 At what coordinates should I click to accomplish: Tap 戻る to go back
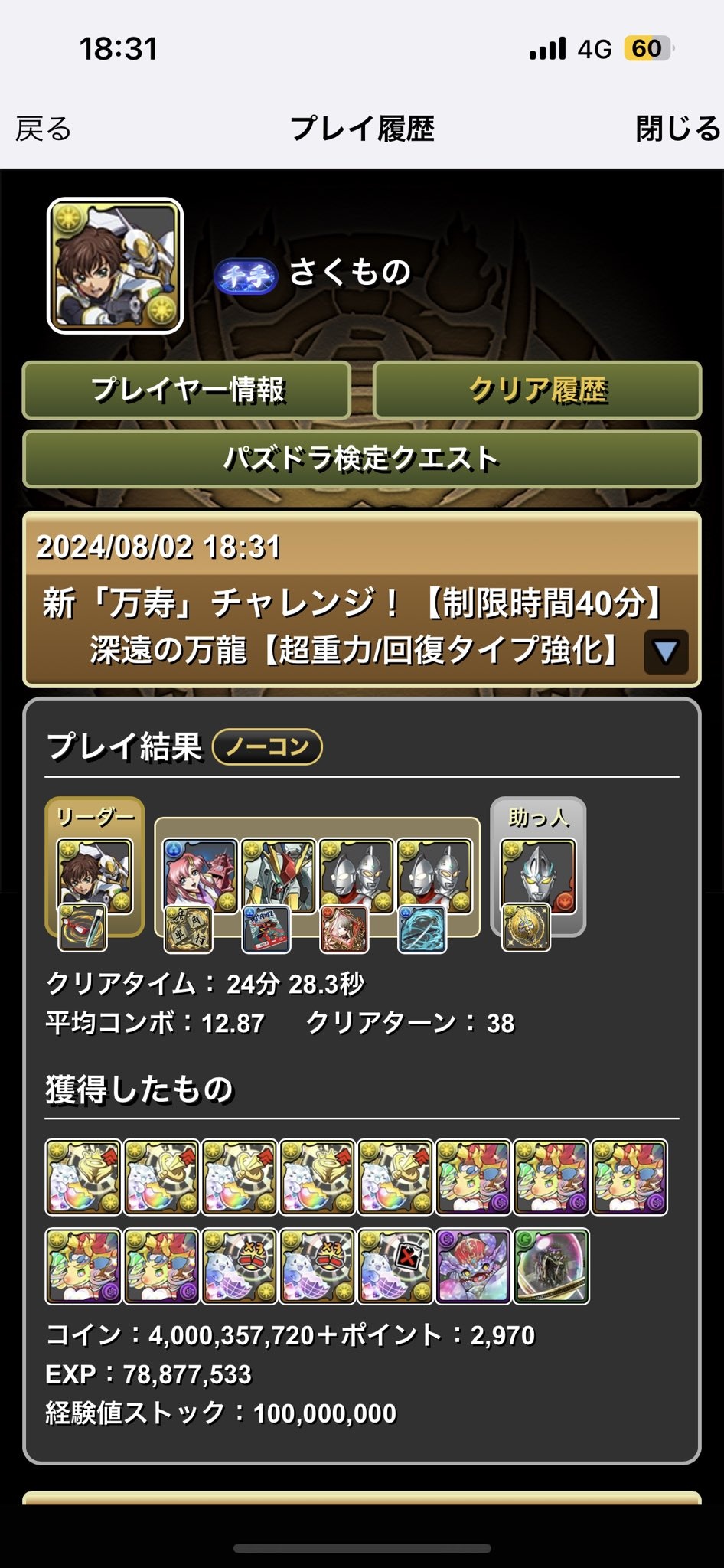coord(44,129)
